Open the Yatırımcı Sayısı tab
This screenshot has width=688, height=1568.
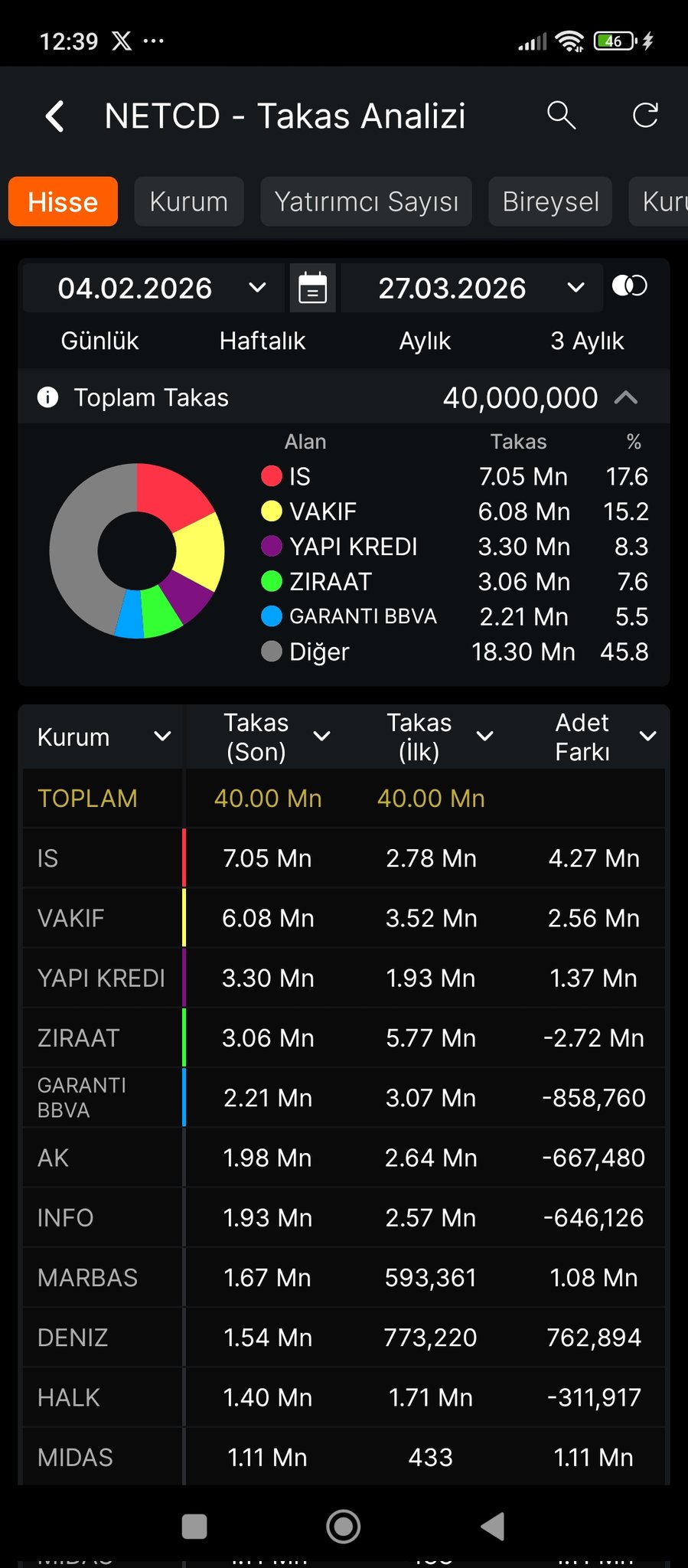click(366, 202)
